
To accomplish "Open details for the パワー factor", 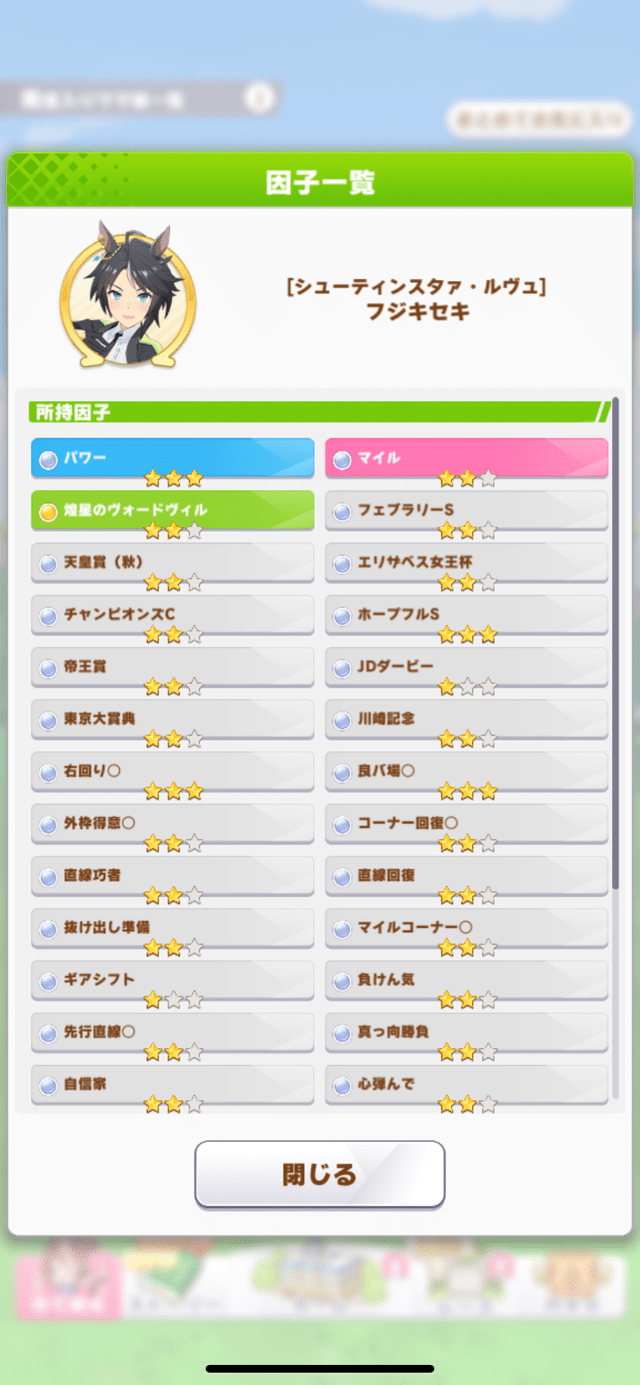I will [172, 458].
